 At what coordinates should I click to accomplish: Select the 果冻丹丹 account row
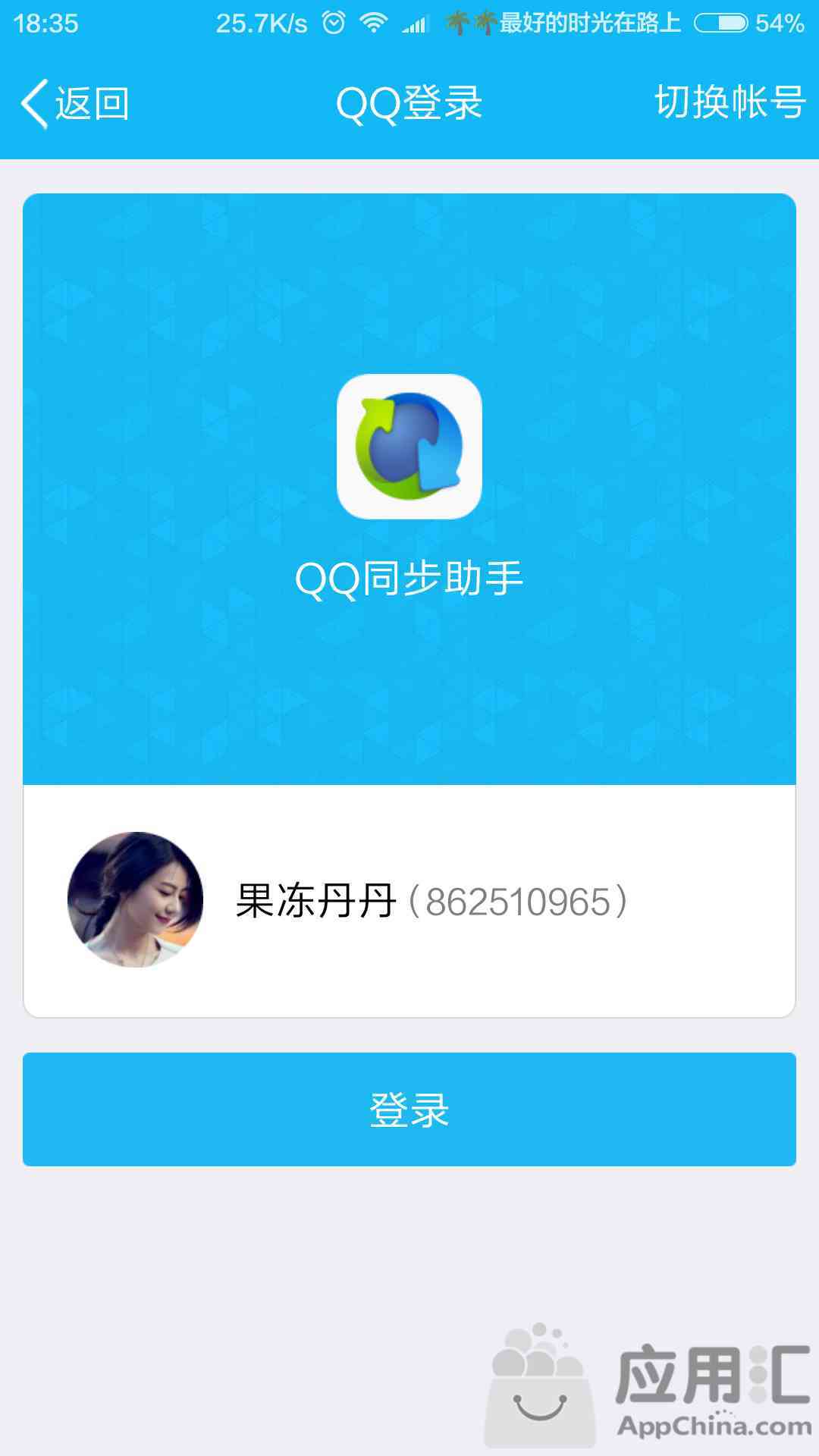(409, 901)
